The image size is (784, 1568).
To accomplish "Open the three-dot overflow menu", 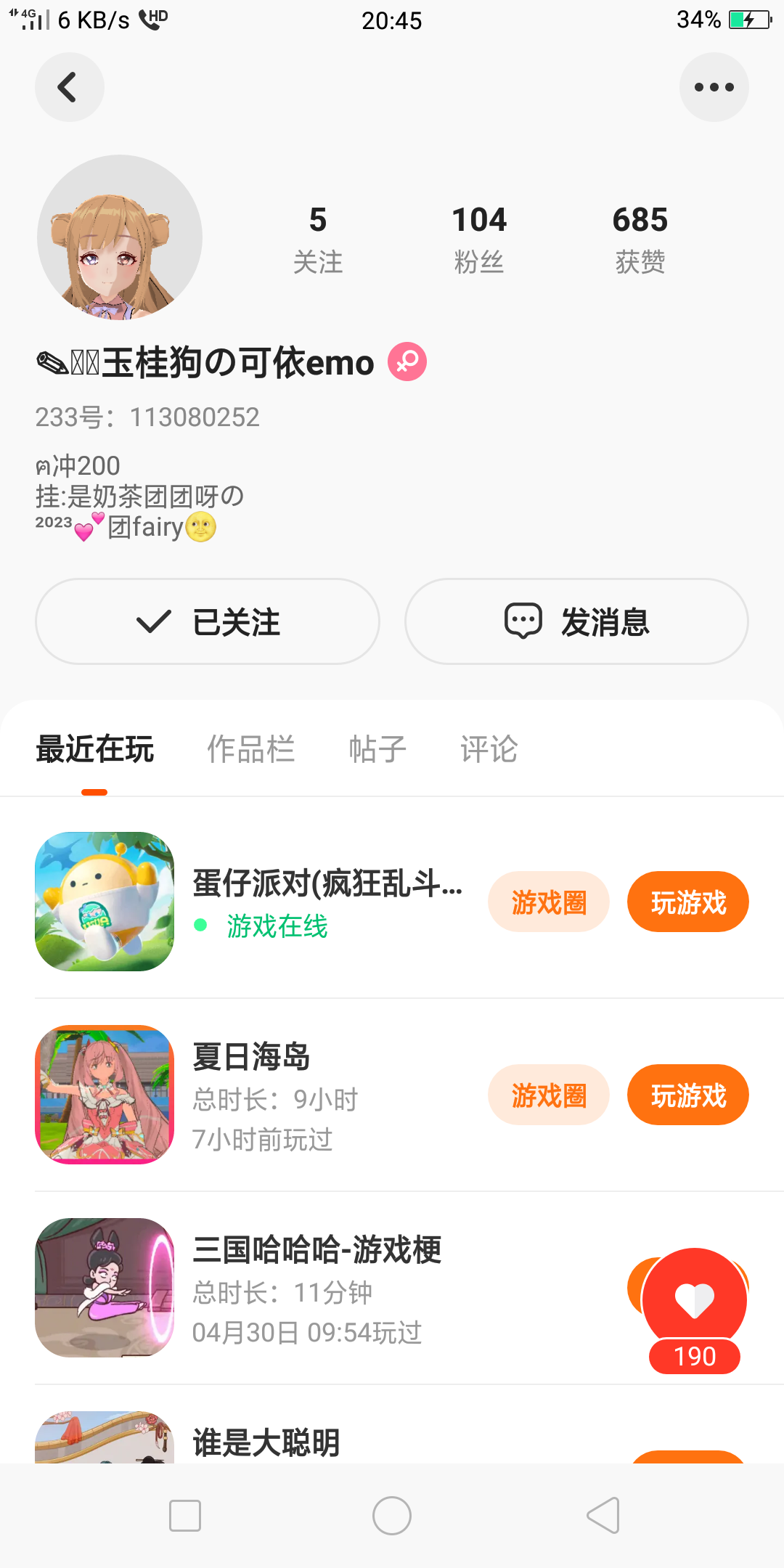I will coord(714,87).
